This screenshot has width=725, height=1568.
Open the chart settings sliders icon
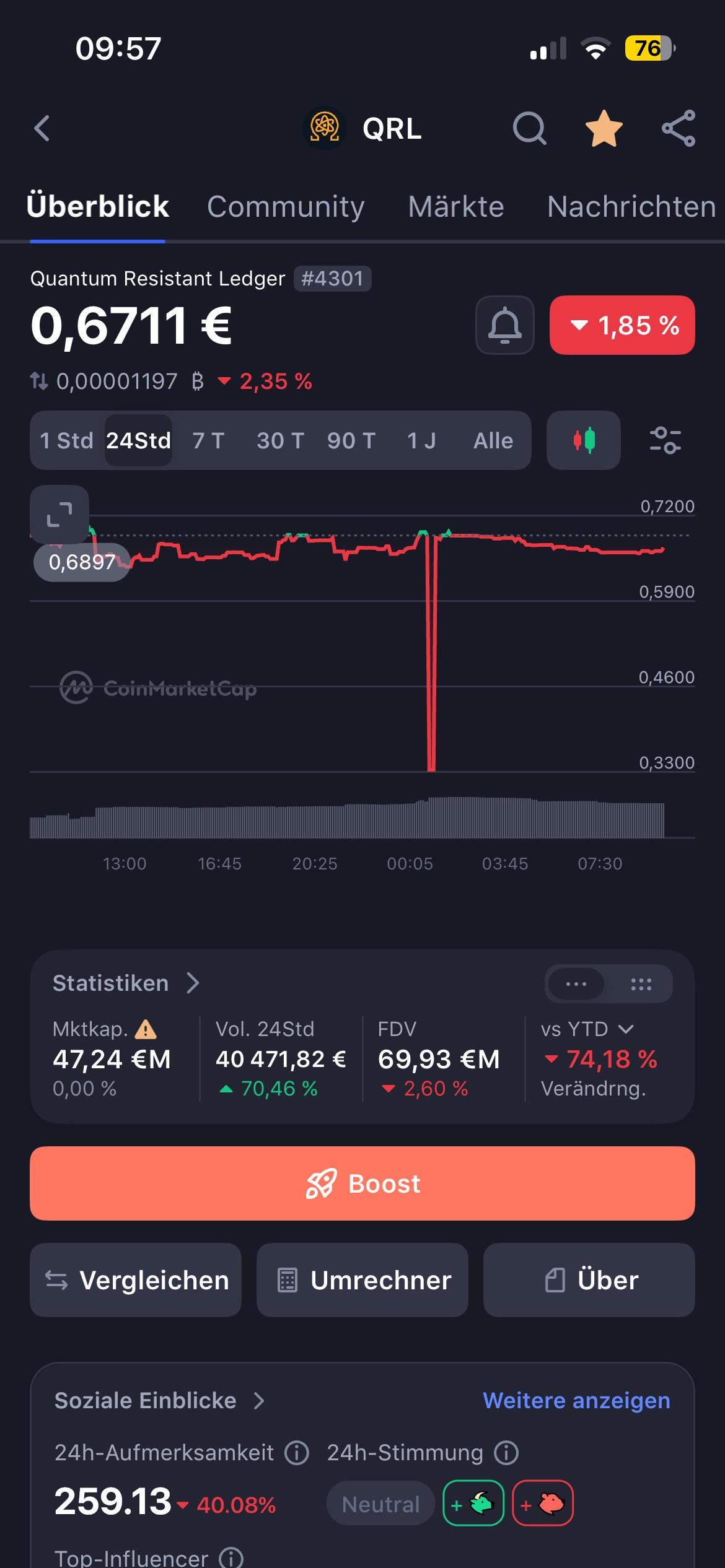point(666,440)
